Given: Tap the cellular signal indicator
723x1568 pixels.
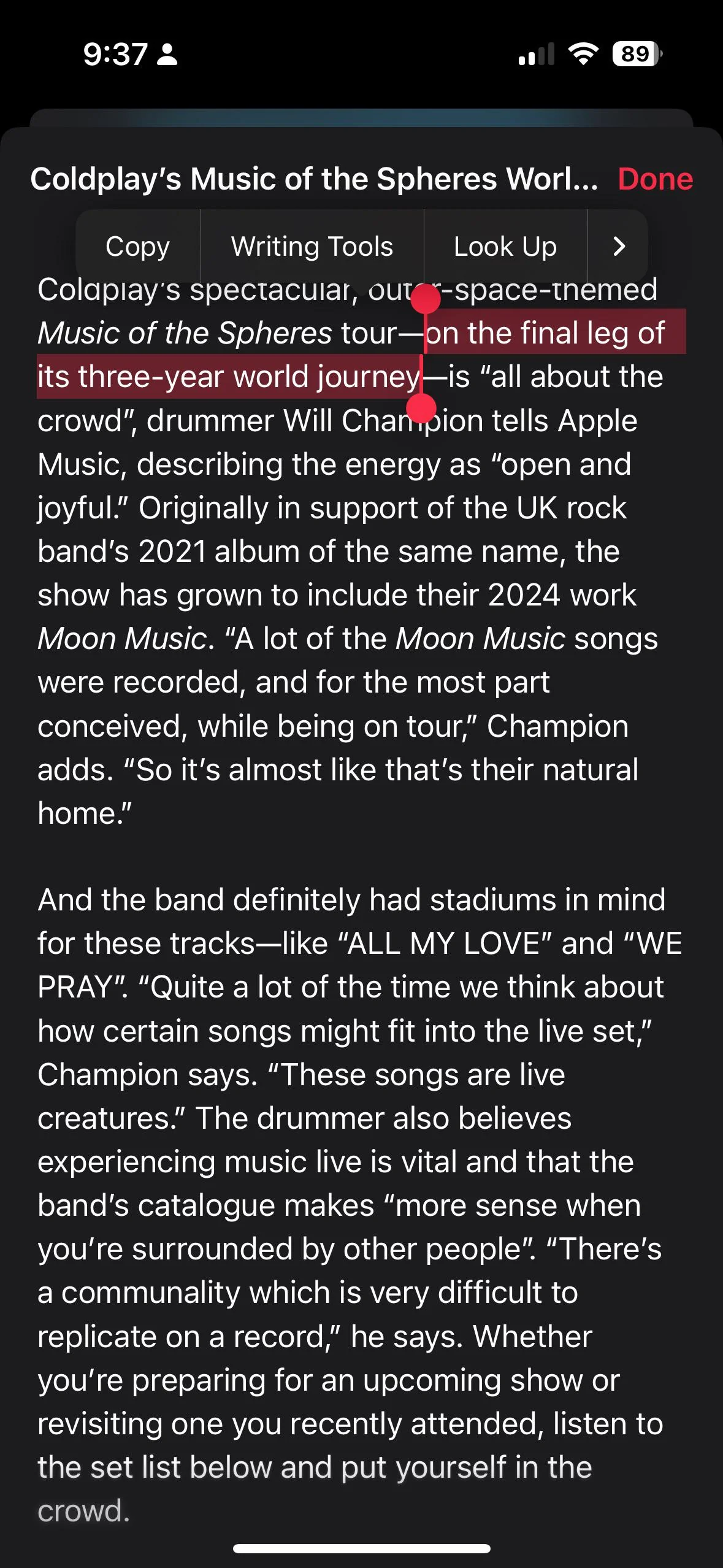Looking at the screenshot, I should 535,55.
